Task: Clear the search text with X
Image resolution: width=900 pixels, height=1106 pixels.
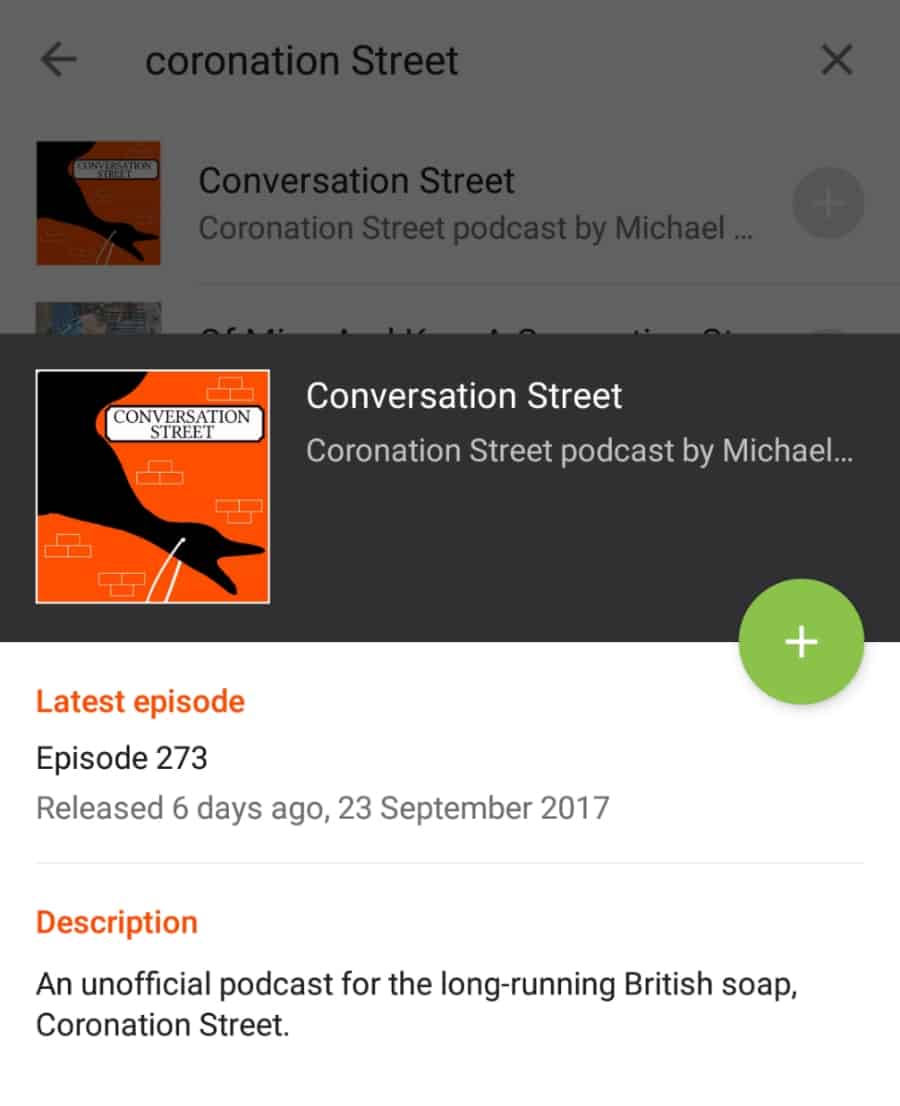Action: click(x=836, y=61)
